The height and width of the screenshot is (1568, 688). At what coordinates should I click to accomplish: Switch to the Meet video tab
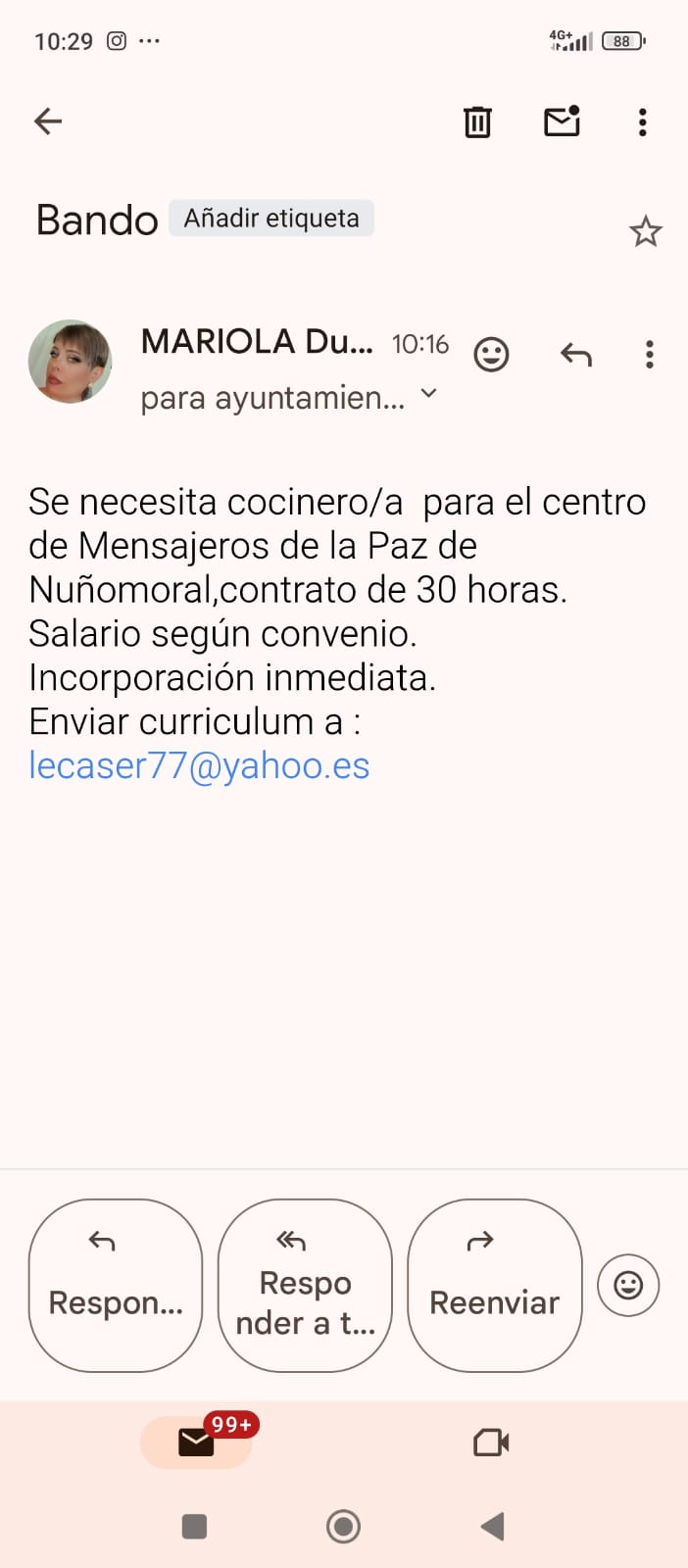[x=491, y=1442]
